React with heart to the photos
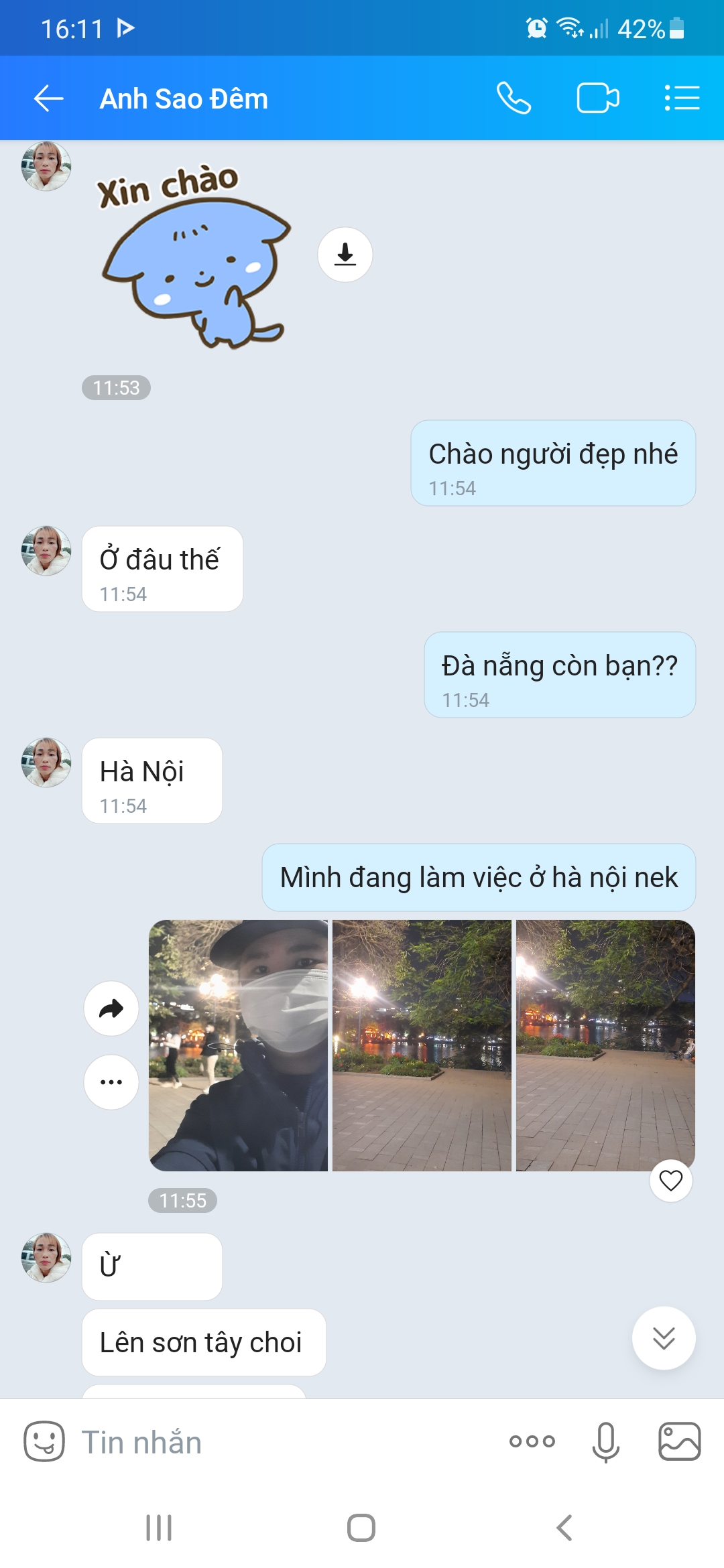 pos(670,1180)
